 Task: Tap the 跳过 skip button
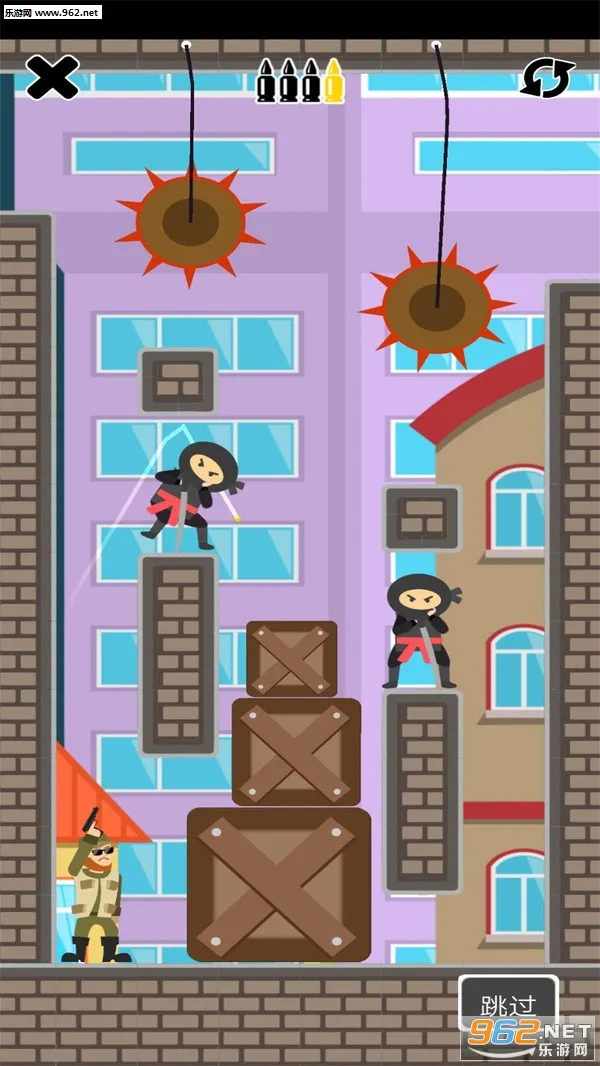tap(508, 1003)
